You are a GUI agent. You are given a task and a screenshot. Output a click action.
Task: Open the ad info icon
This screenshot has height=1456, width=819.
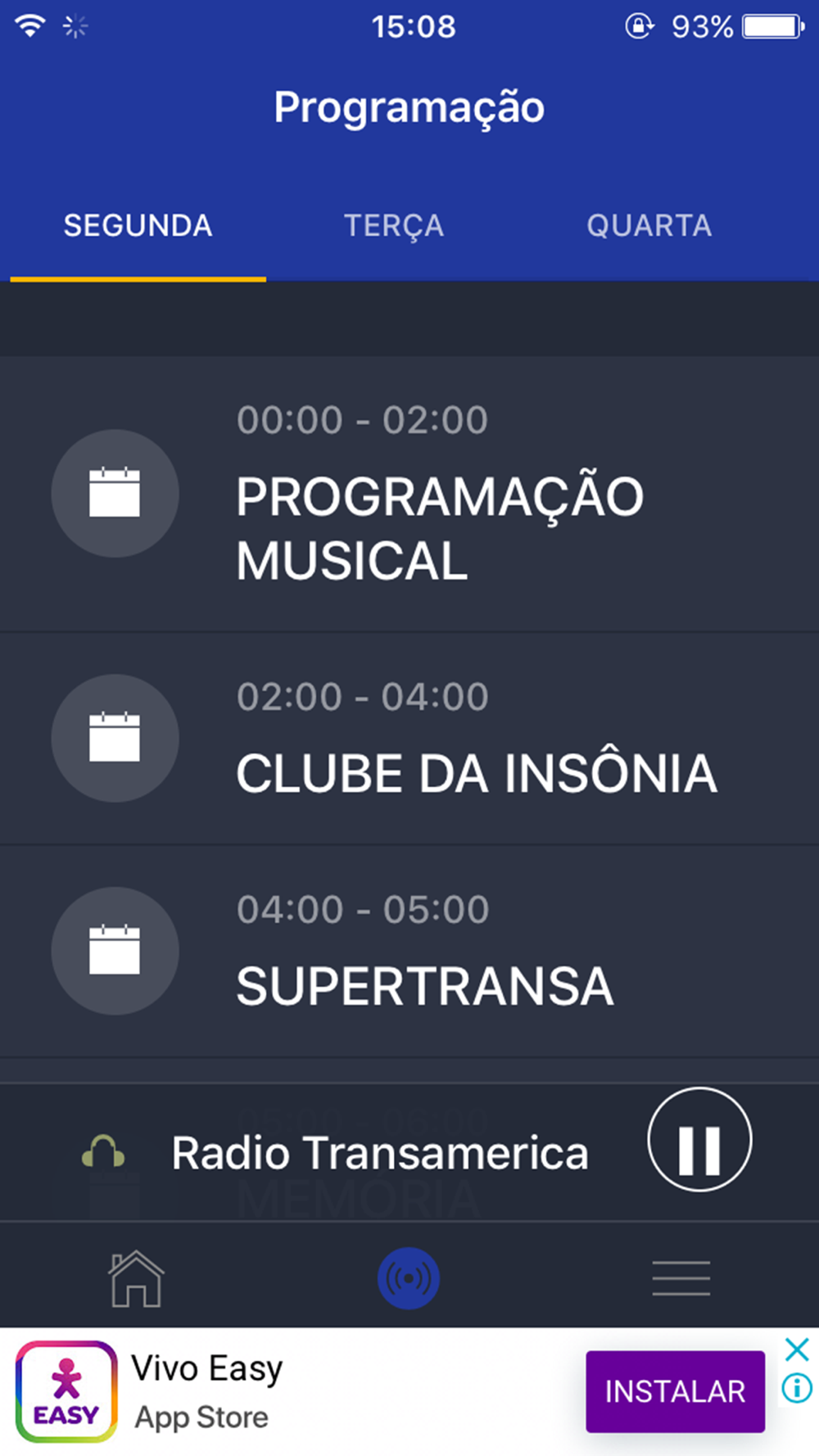pos(797,1388)
